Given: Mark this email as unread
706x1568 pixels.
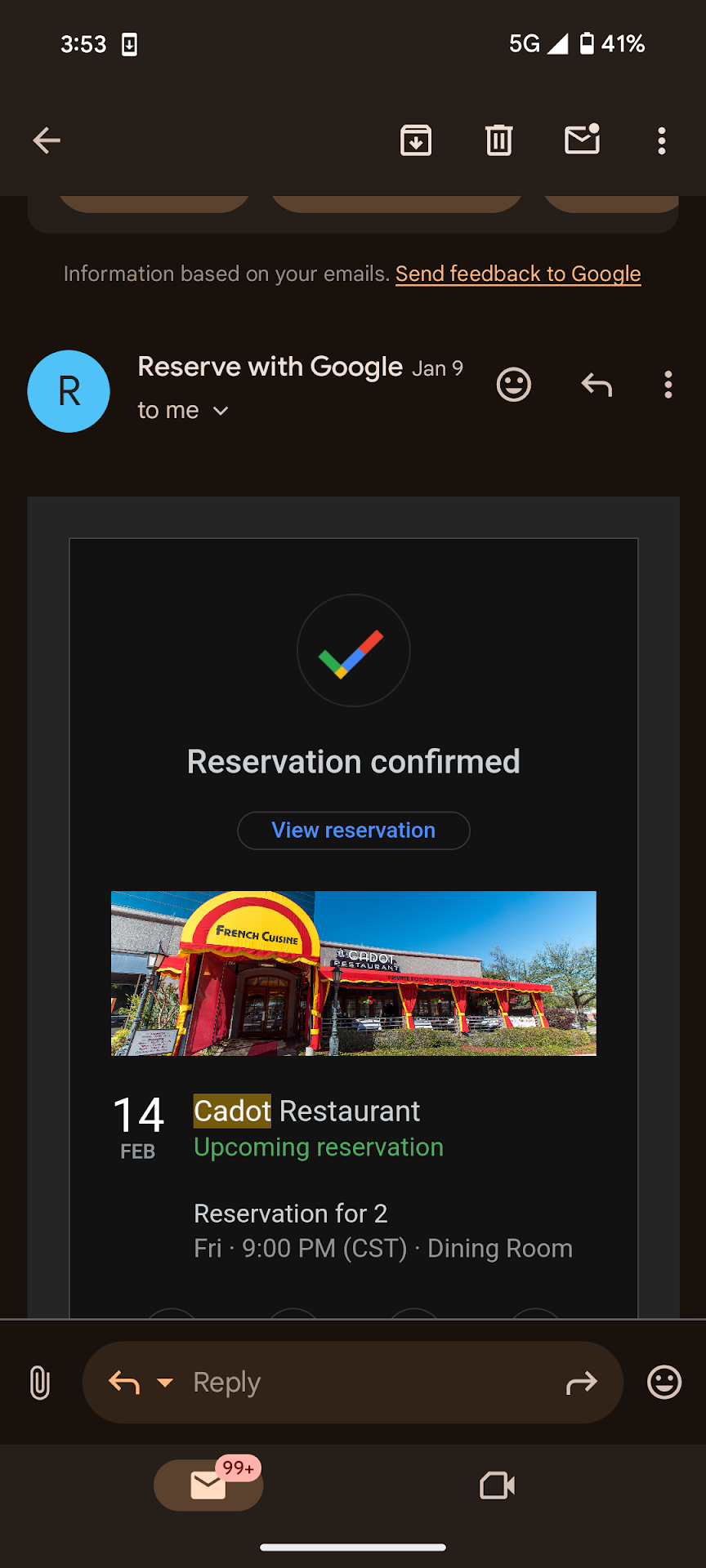Looking at the screenshot, I should [x=583, y=140].
